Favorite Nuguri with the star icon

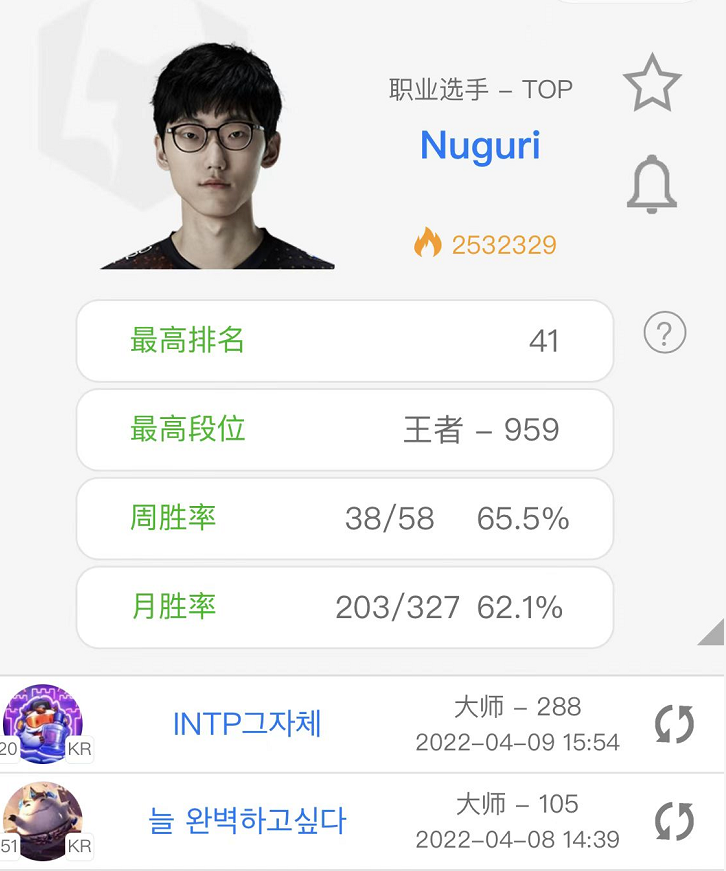652,83
